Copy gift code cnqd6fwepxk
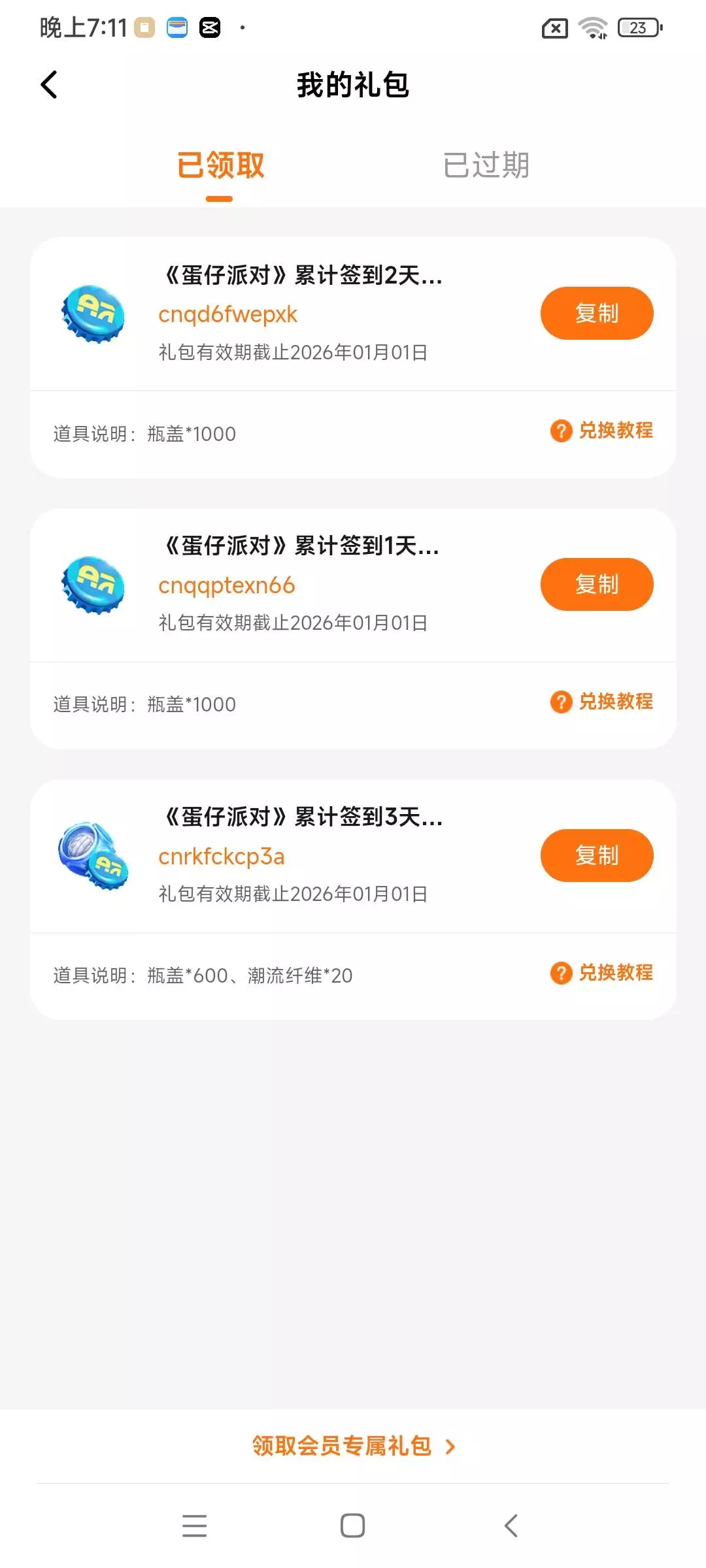The height and width of the screenshot is (1568, 706). 596,313
